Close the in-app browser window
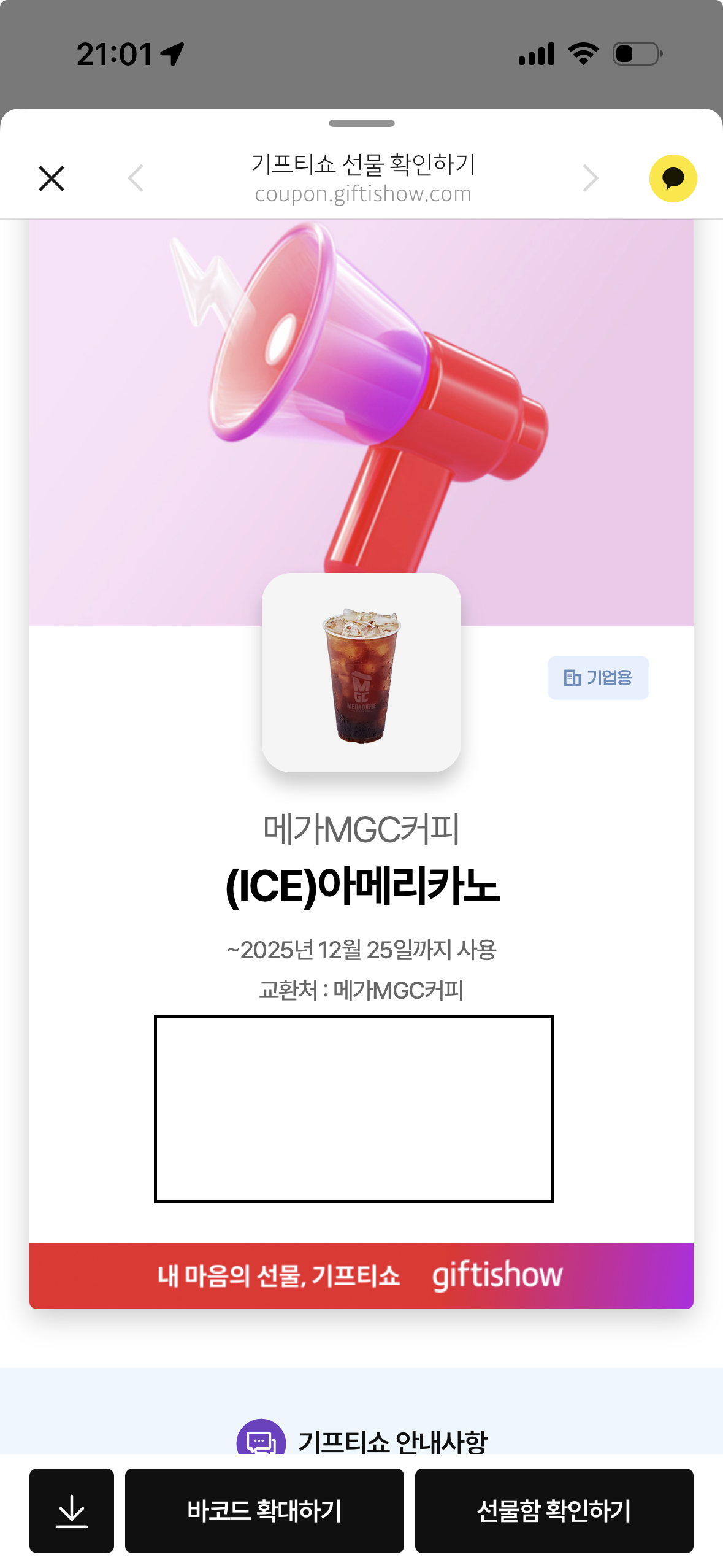Viewport: 723px width, 1568px height. 52,179
